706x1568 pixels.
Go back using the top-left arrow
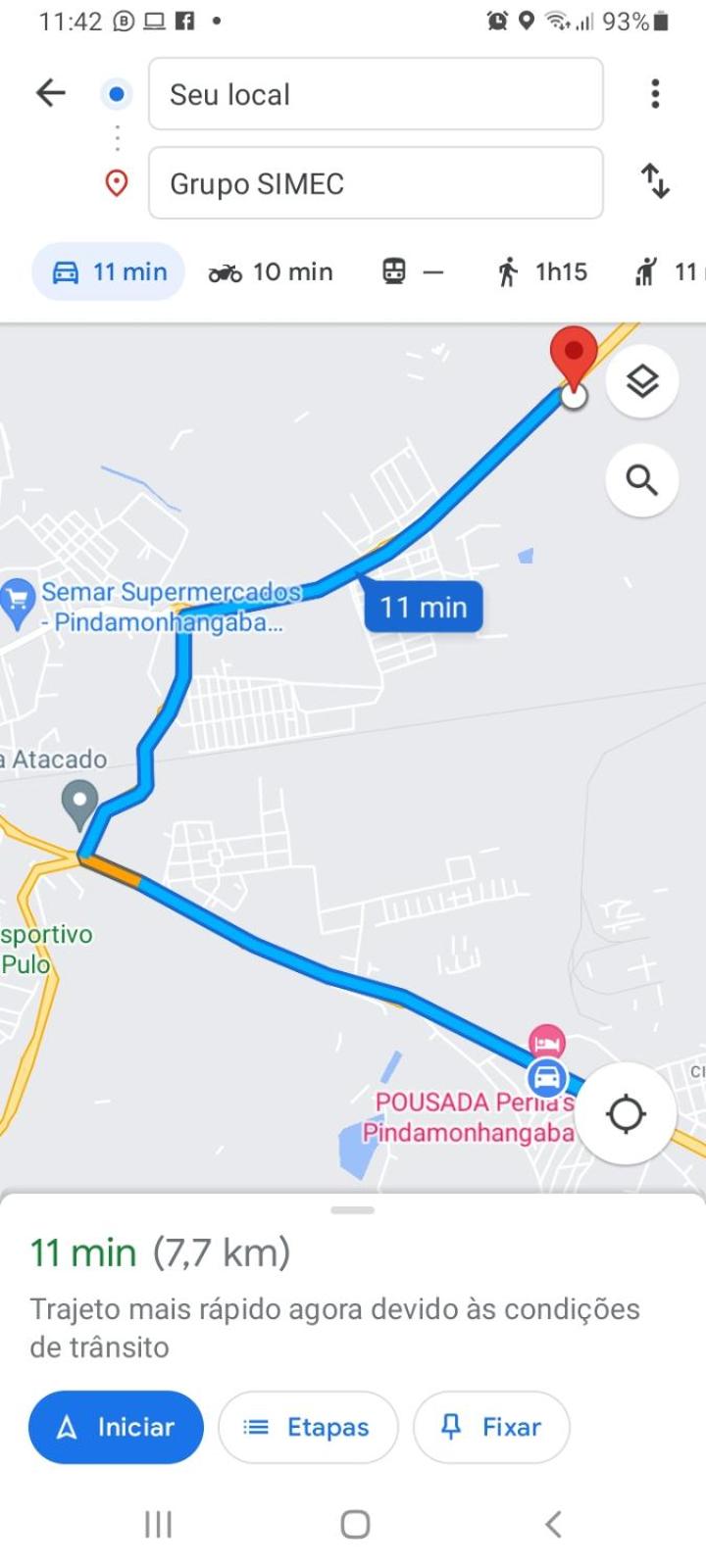tap(51, 93)
